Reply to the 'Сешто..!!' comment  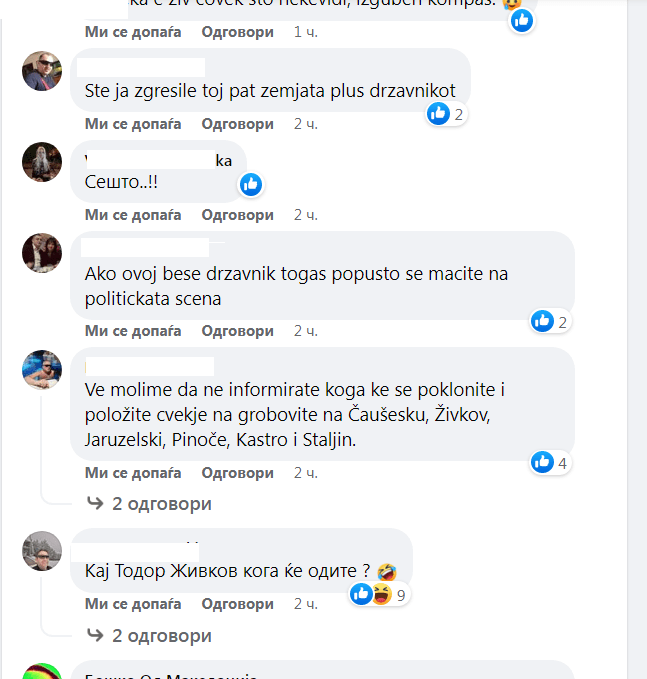click(x=237, y=214)
